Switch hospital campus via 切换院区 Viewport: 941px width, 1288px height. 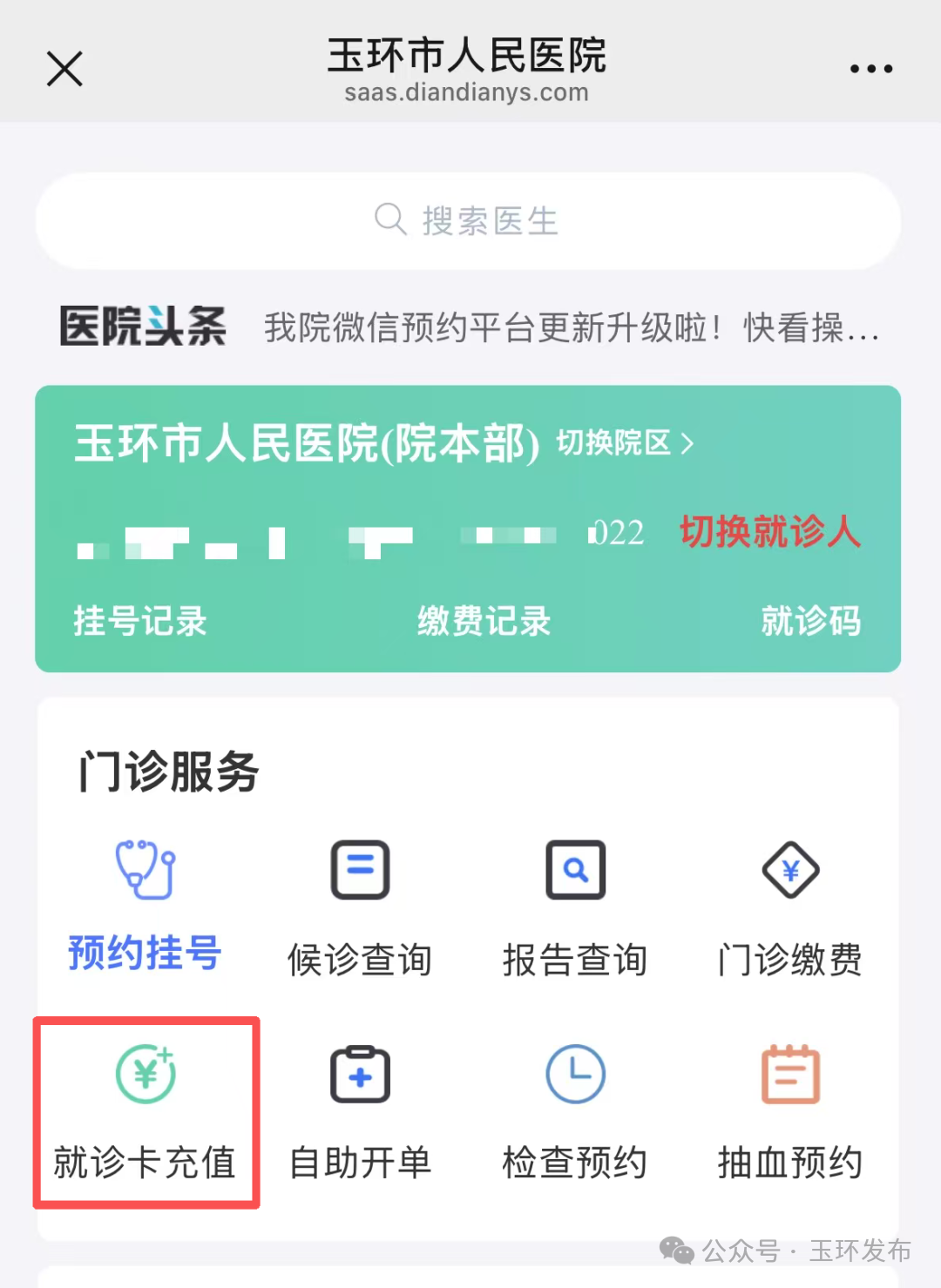click(625, 443)
